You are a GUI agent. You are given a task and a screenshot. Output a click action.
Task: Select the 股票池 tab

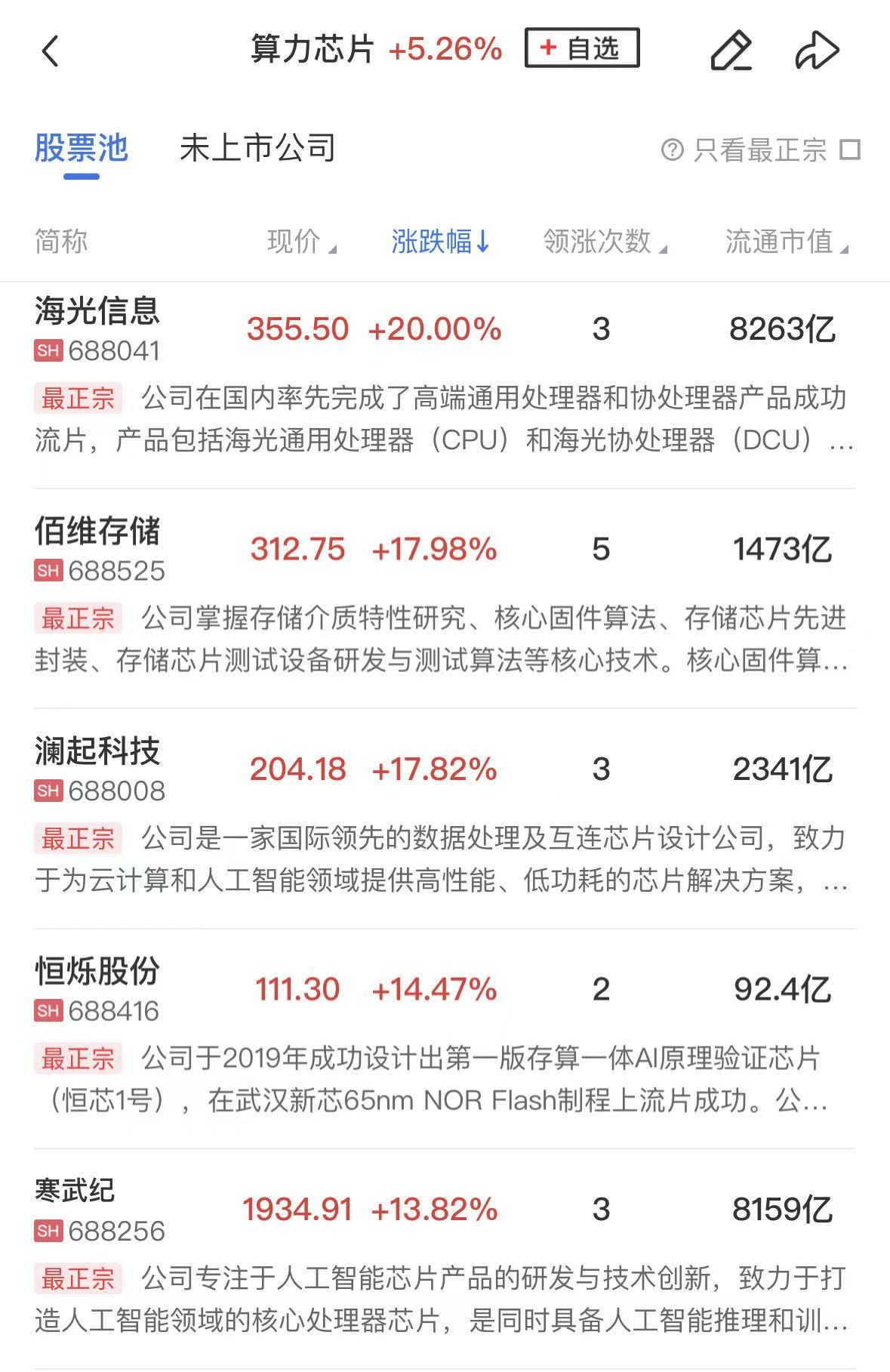pos(82,149)
